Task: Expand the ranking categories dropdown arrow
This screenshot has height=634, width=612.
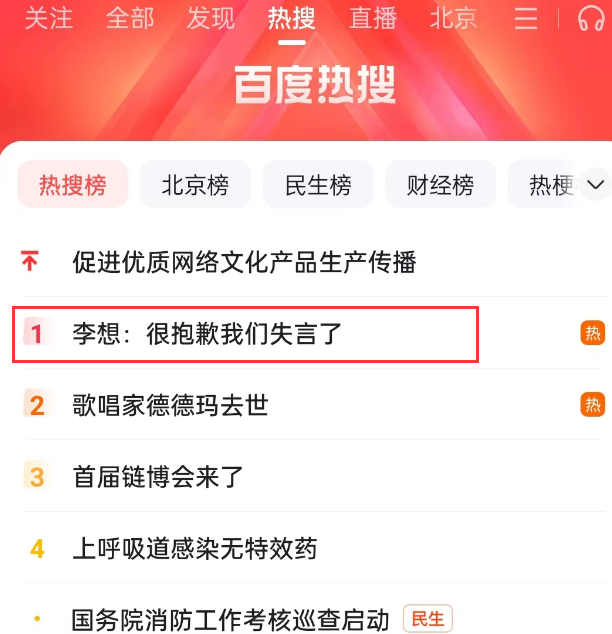Action: (596, 184)
